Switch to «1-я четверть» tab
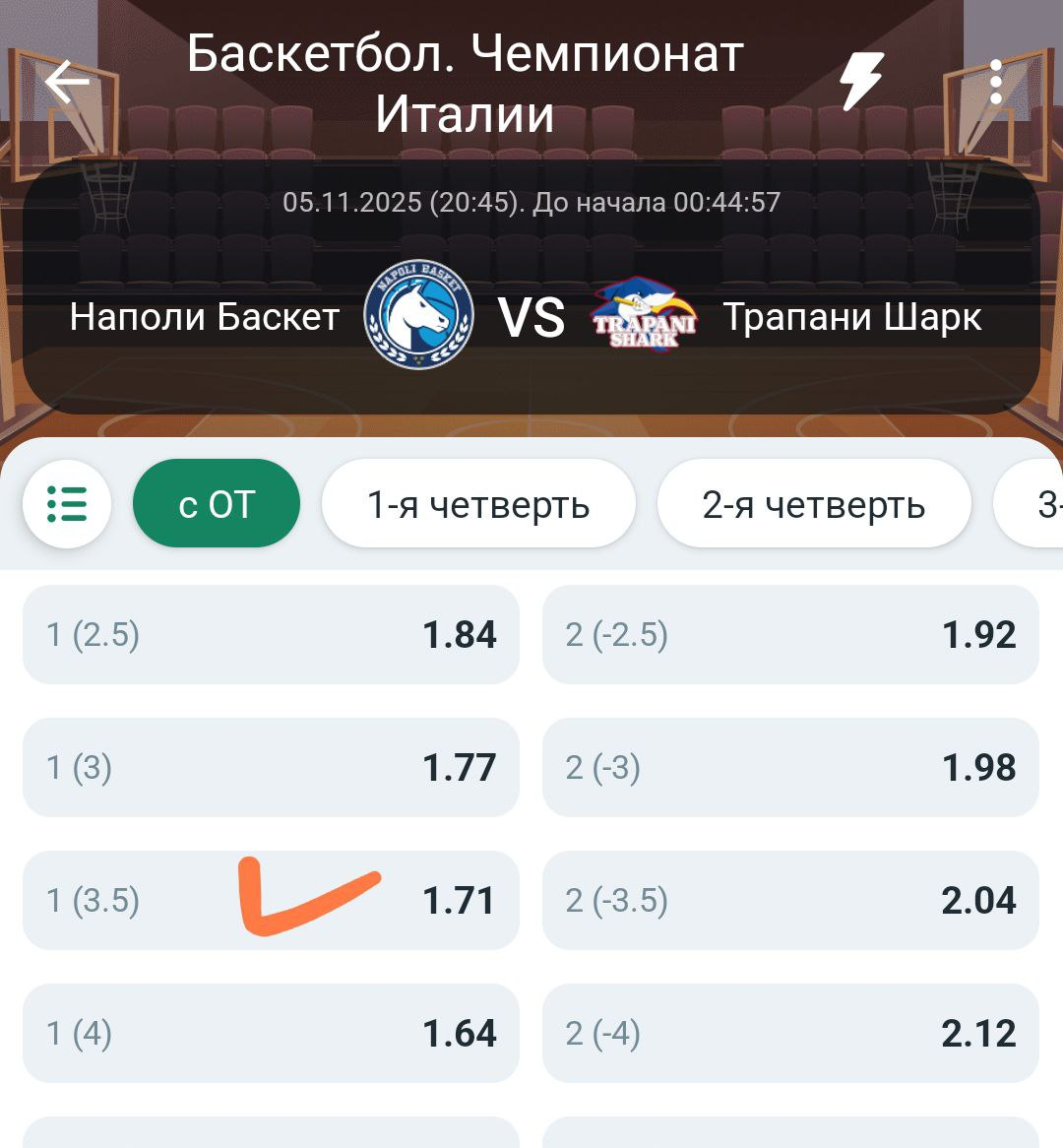1063x1148 pixels. click(478, 504)
